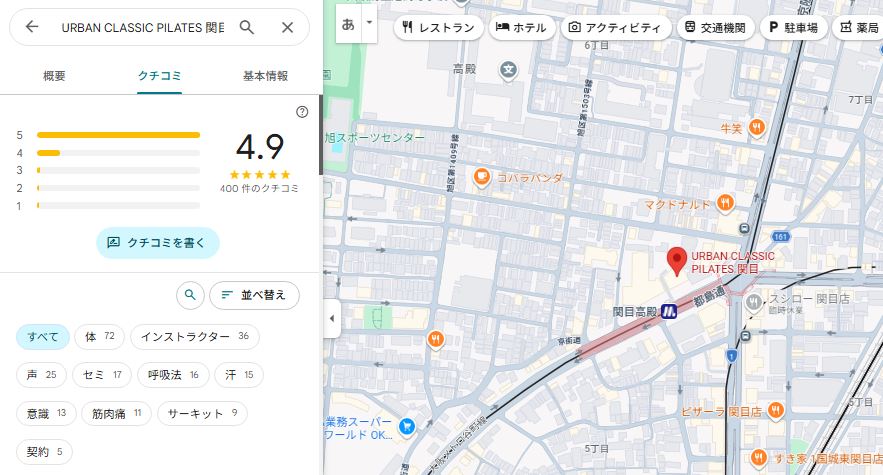
Task: Select the 交通機関 map chip
Action: click(x=716, y=28)
